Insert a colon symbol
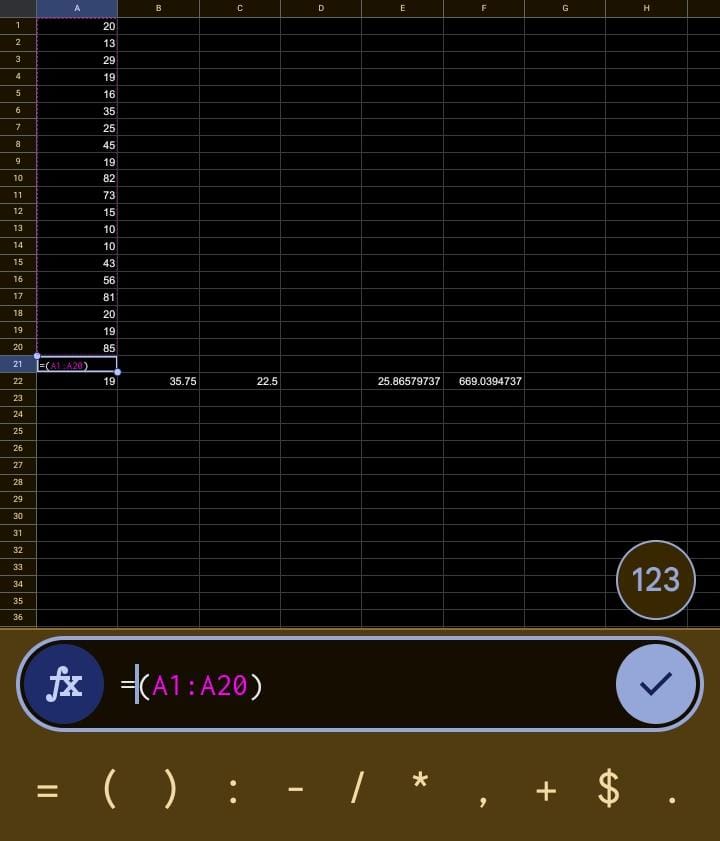Viewport: 720px width, 841px height. click(x=233, y=791)
